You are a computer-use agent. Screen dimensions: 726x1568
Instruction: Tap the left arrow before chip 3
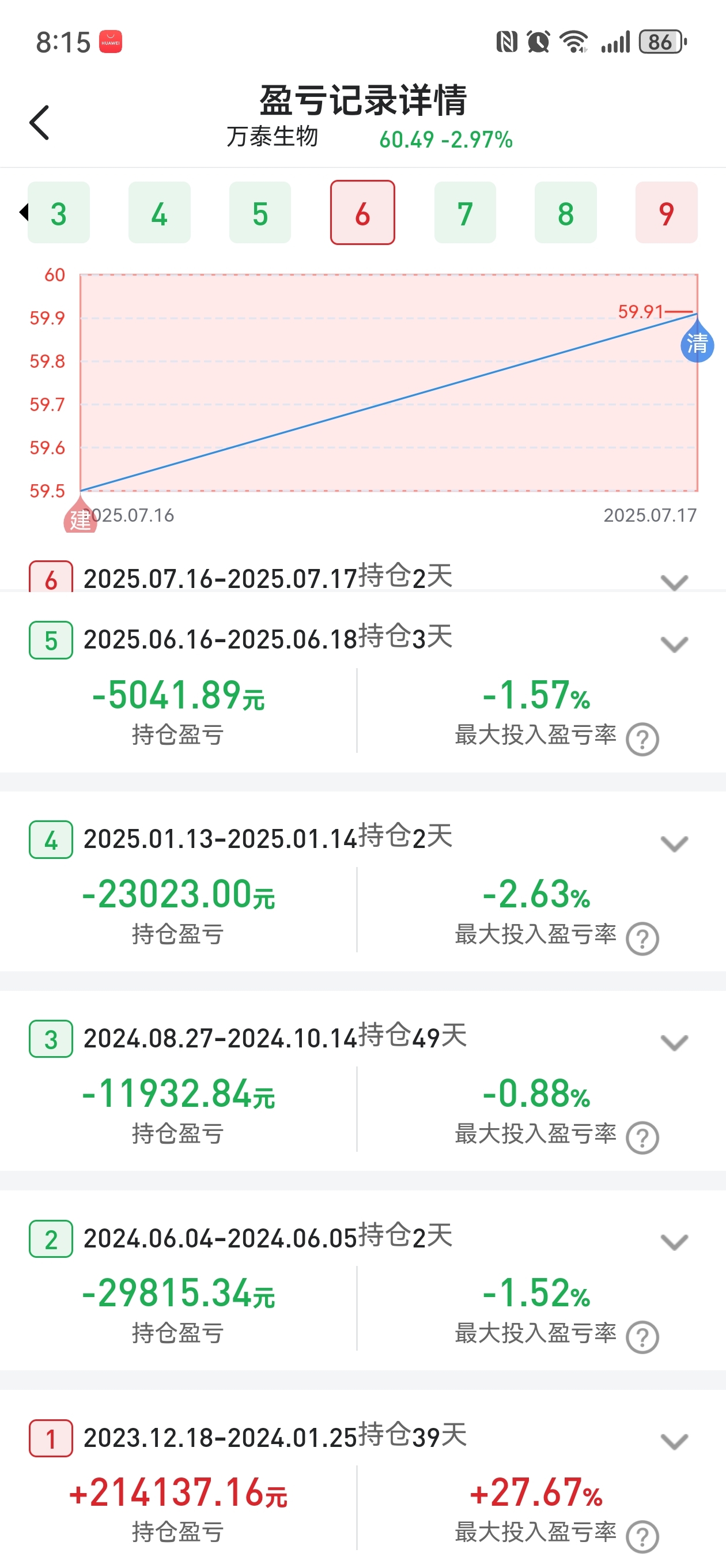click(x=24, y=212)
